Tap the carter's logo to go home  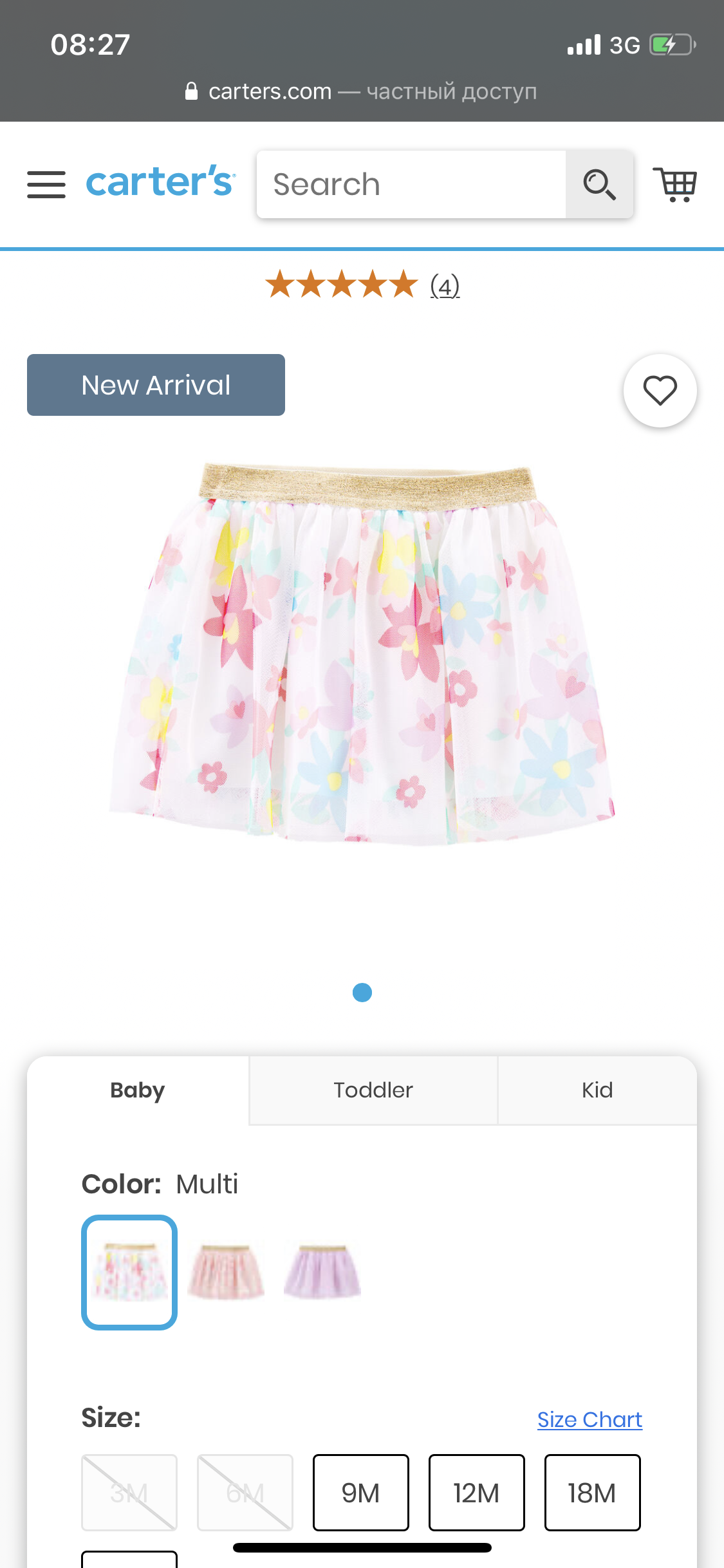161,182
